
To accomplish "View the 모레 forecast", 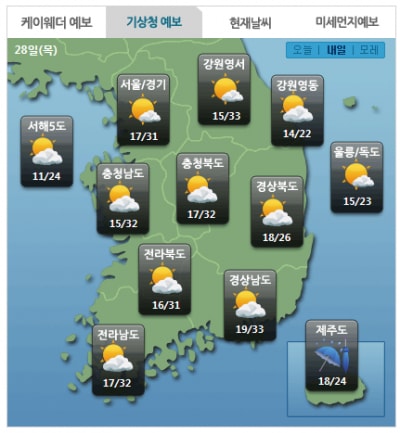I will [x=369, y=50].
